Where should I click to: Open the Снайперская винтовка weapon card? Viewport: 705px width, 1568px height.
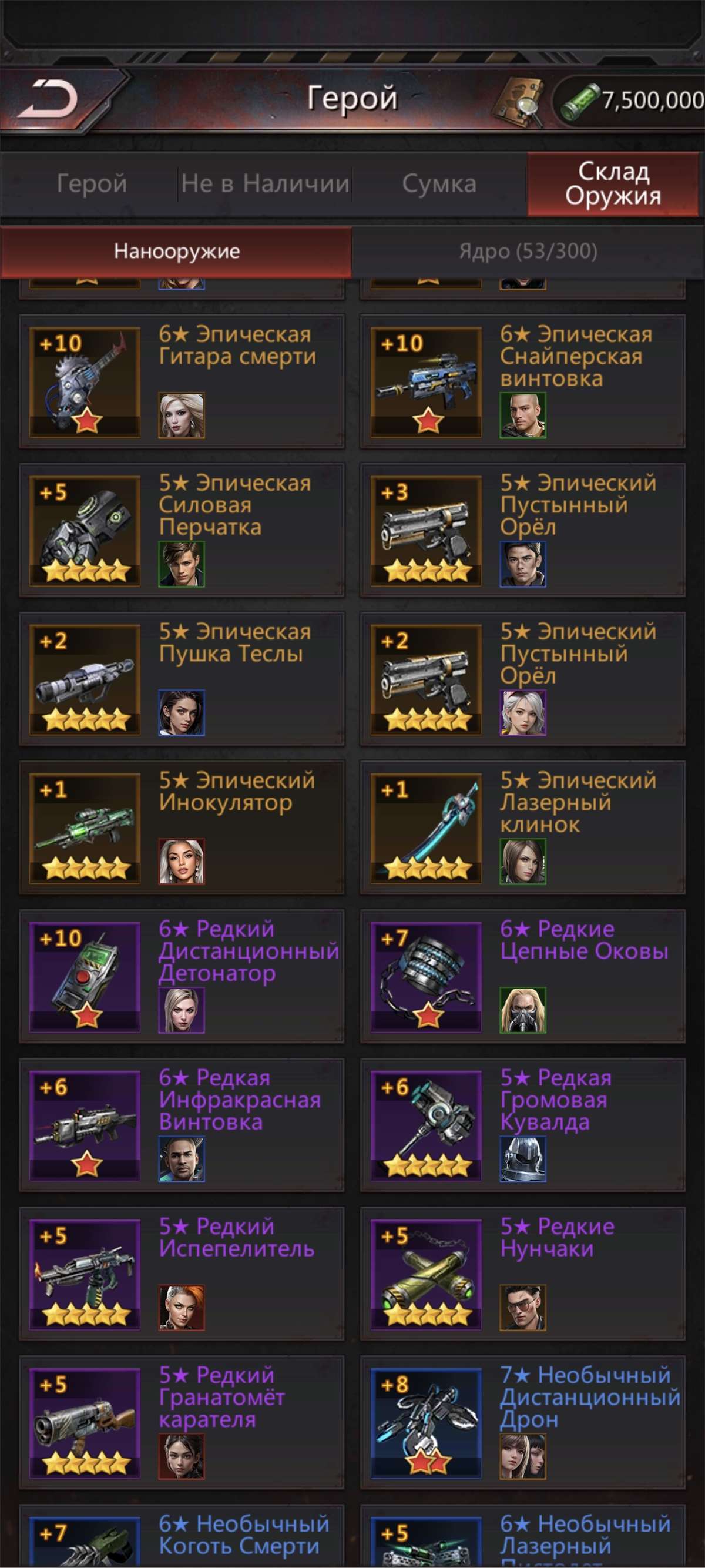(522, 381)
